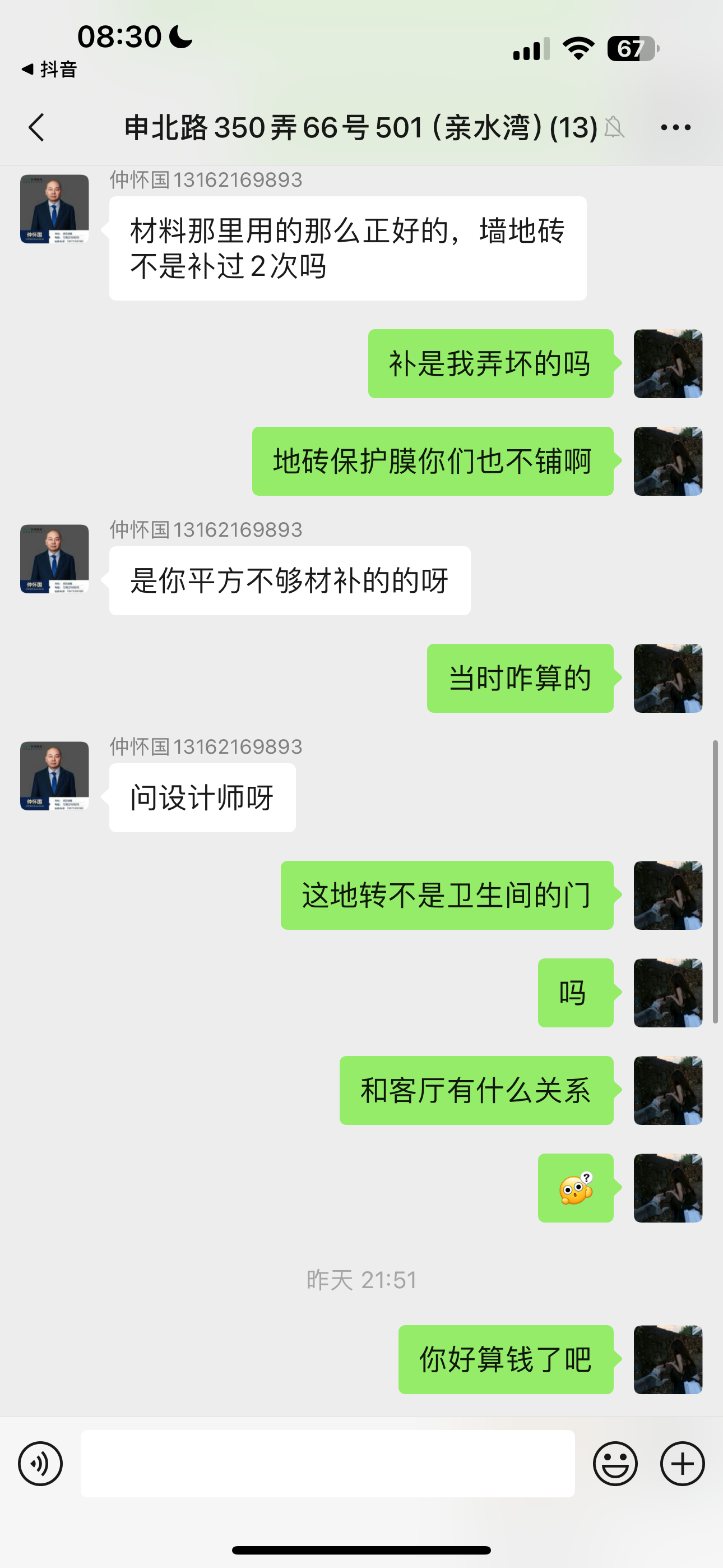
Task: Switch to voice message input
Action: pyautogui.click(x=40, y=1463)
